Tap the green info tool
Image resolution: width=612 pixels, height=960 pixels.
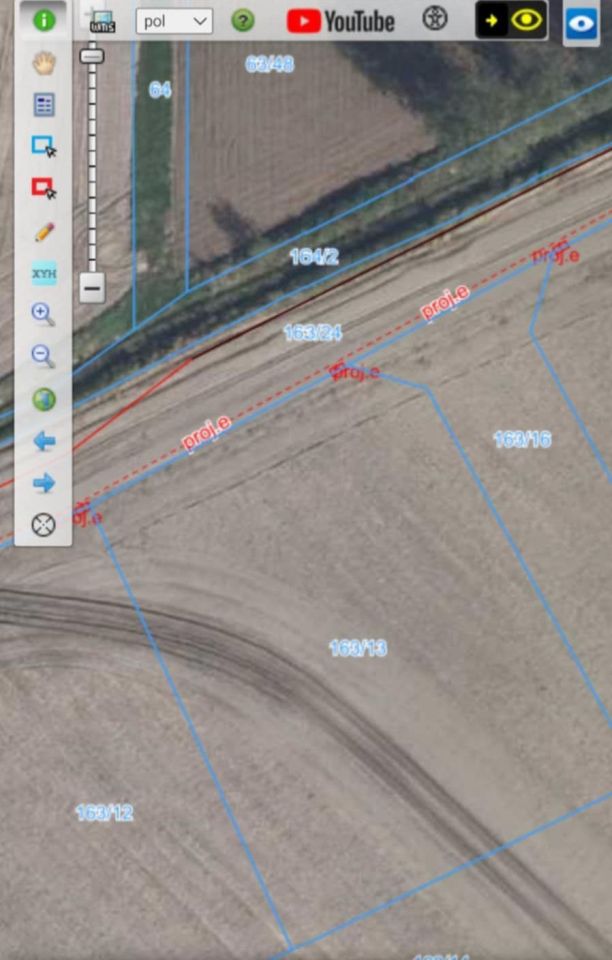43,20
